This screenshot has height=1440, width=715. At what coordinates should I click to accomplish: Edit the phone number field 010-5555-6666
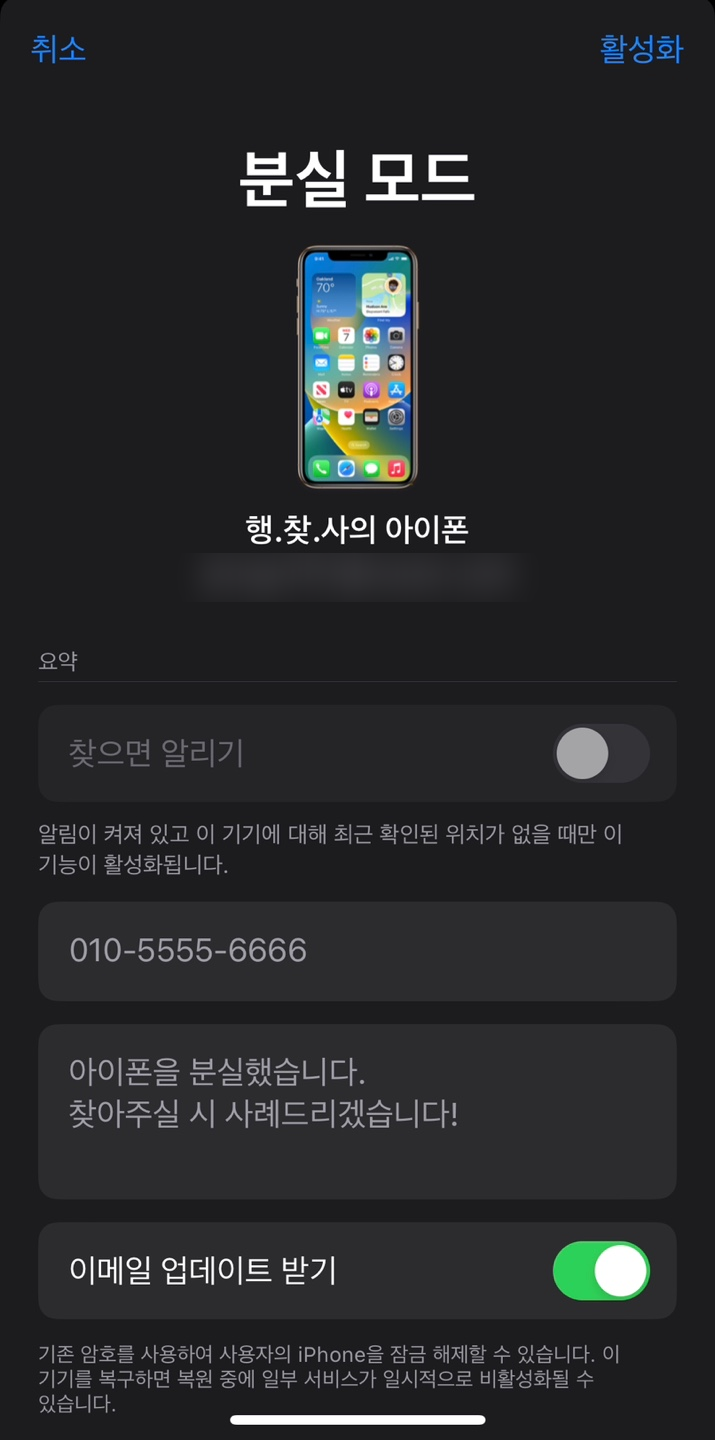(357, 950)
